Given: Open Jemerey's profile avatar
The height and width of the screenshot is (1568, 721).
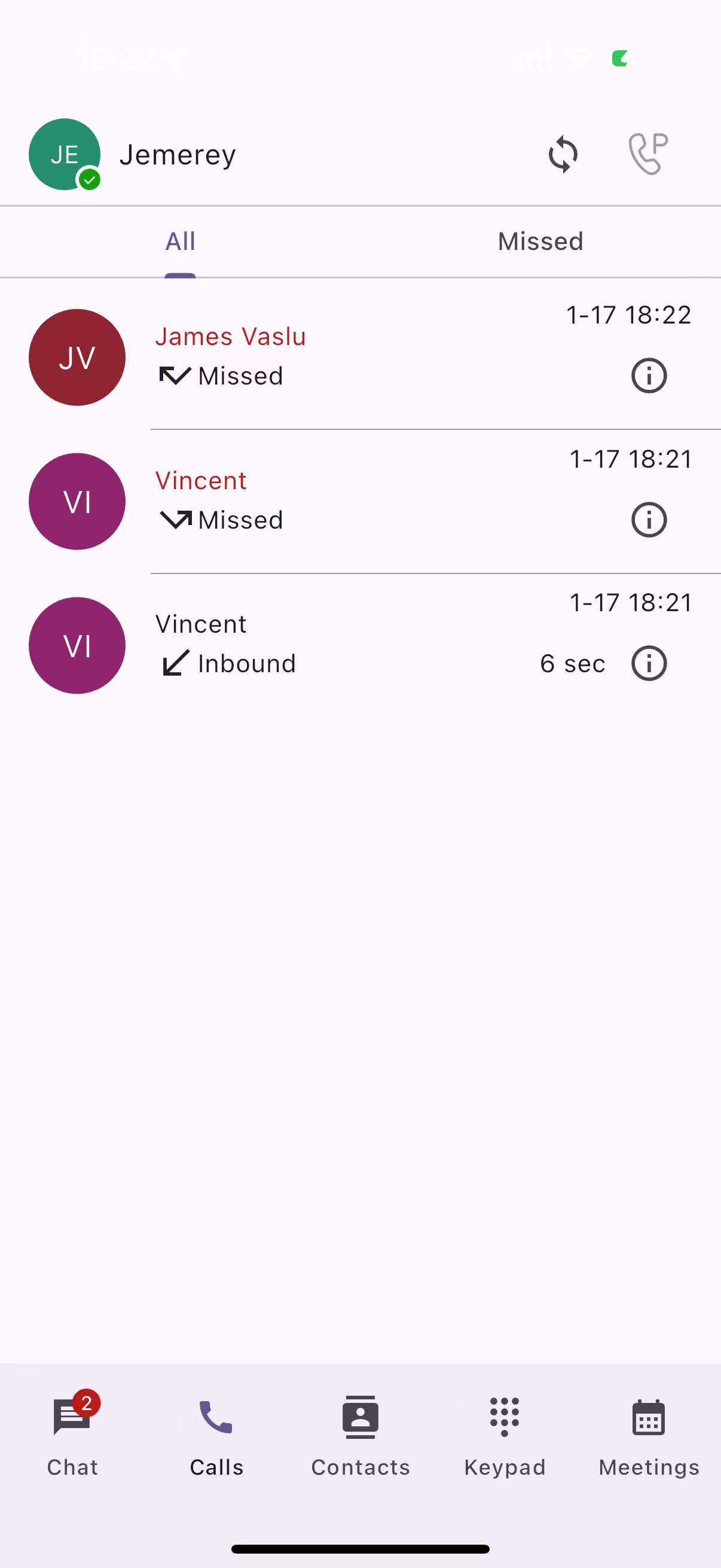Looking at the screenshot, I should 65,154.
